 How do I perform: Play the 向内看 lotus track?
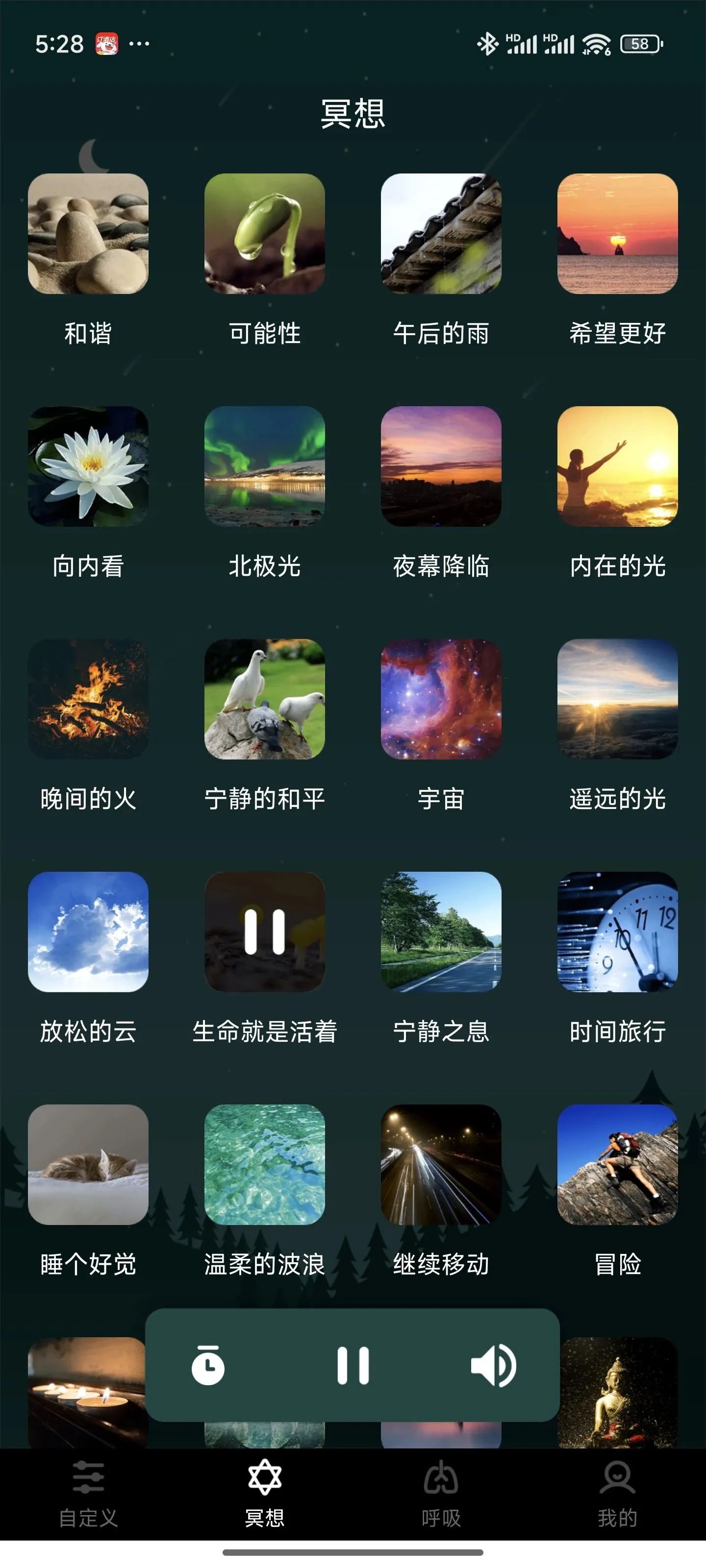click(88, 466)
